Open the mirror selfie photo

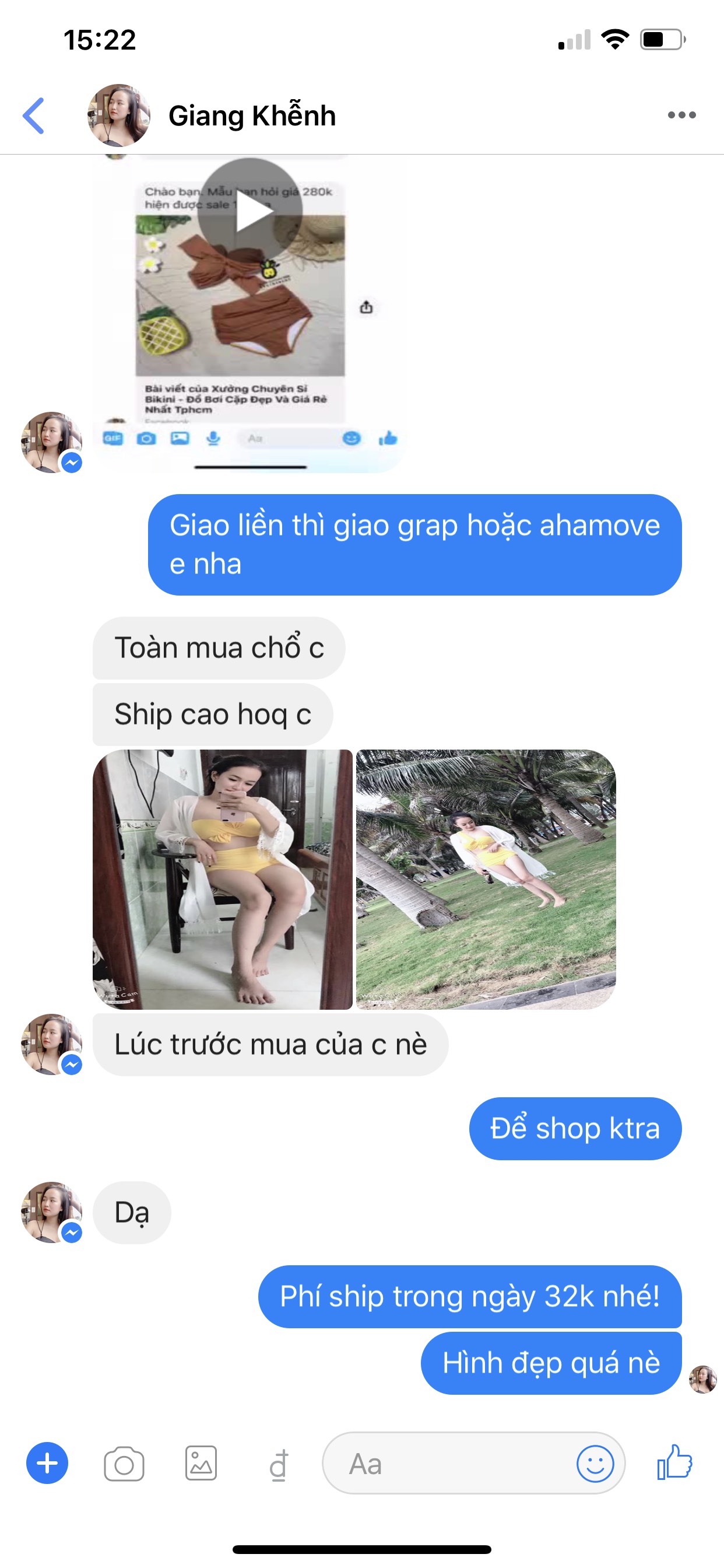click(223, 879)
